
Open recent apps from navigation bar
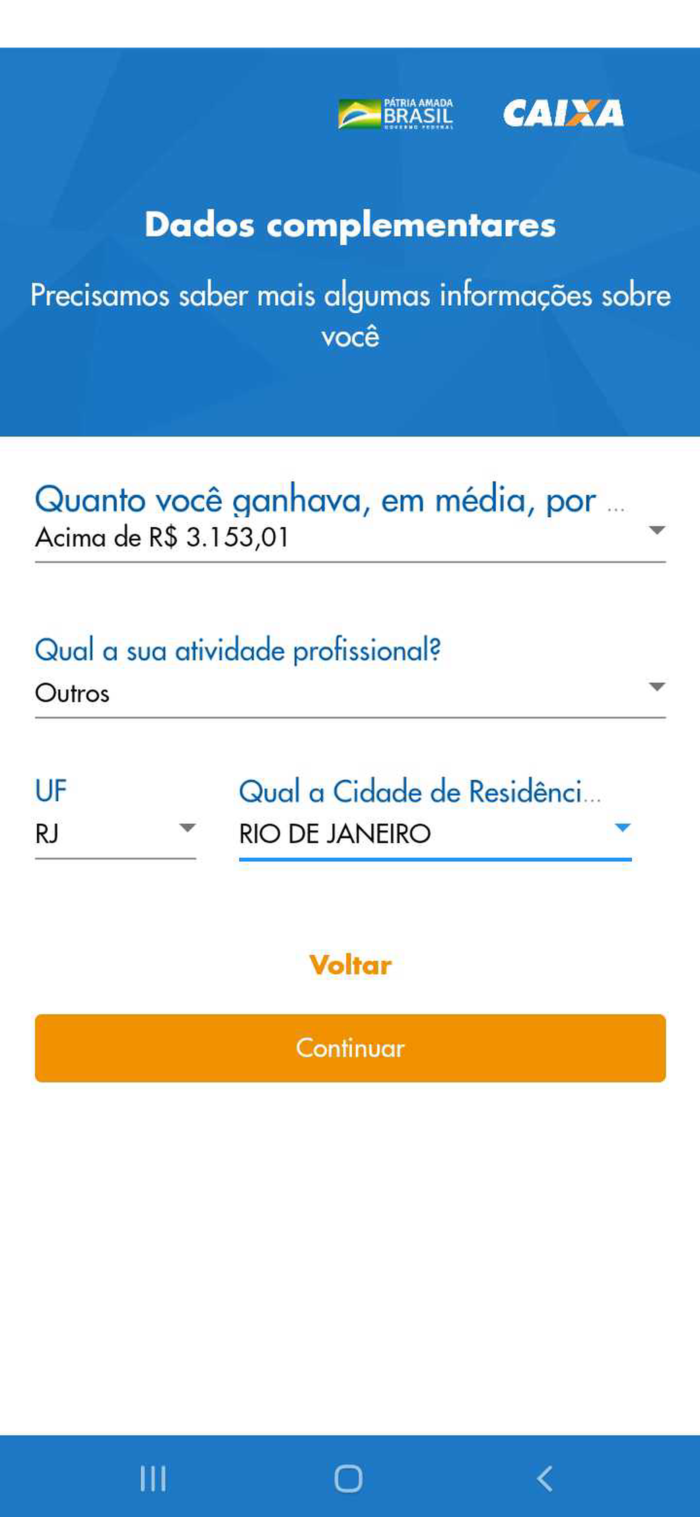pyautogui.click(x=153, y=1478)
